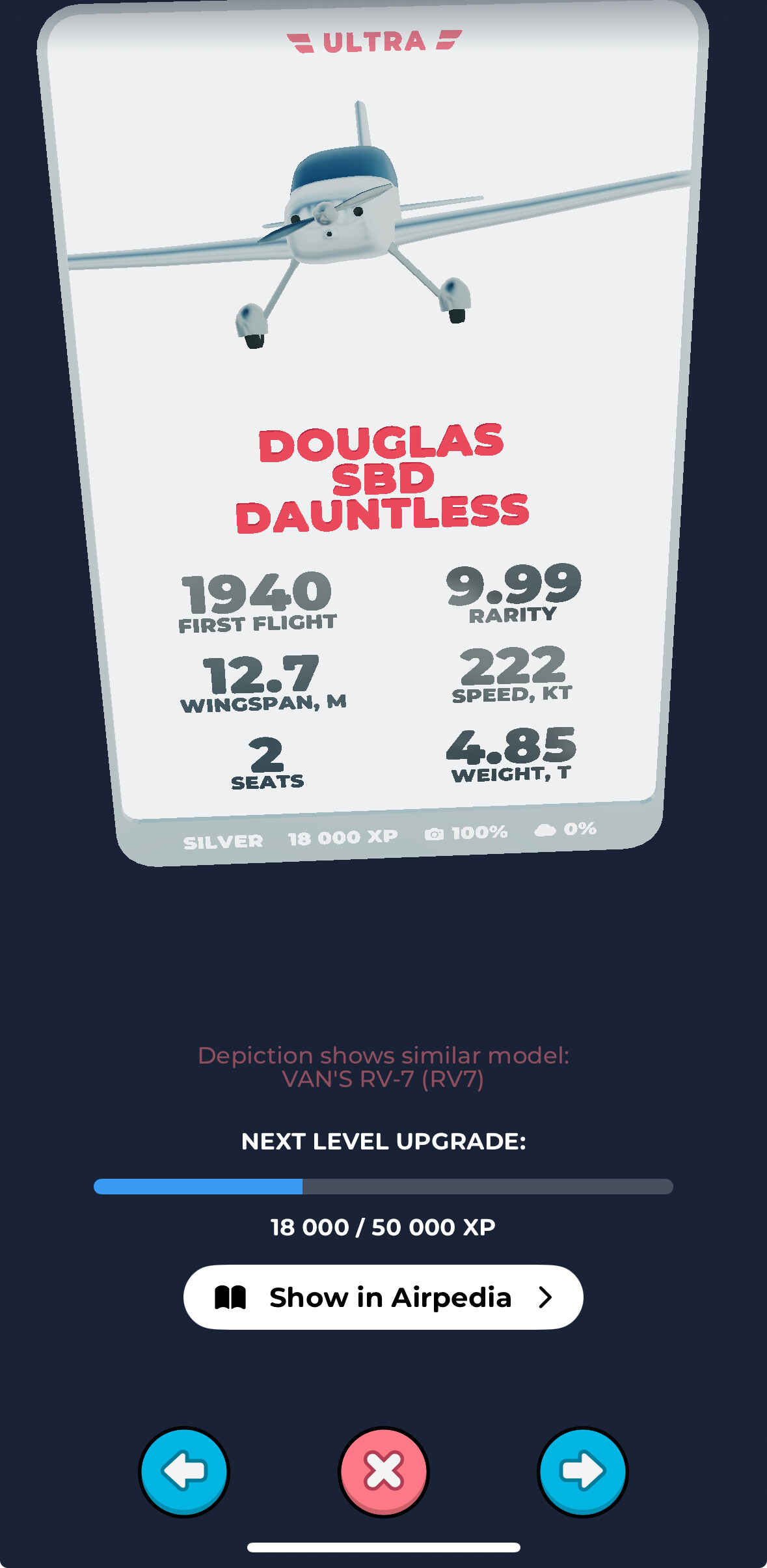Go to the next aircraft card
This screenshot has height=1568, width=767.
click(582, 1471)
